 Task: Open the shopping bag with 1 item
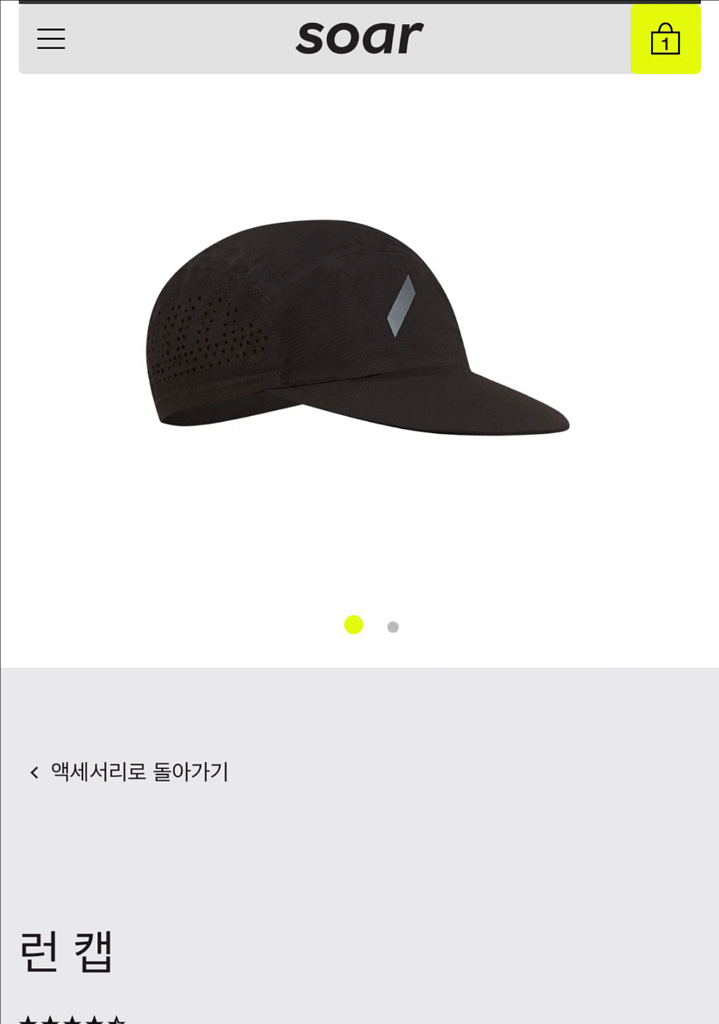tap(665, 39)
